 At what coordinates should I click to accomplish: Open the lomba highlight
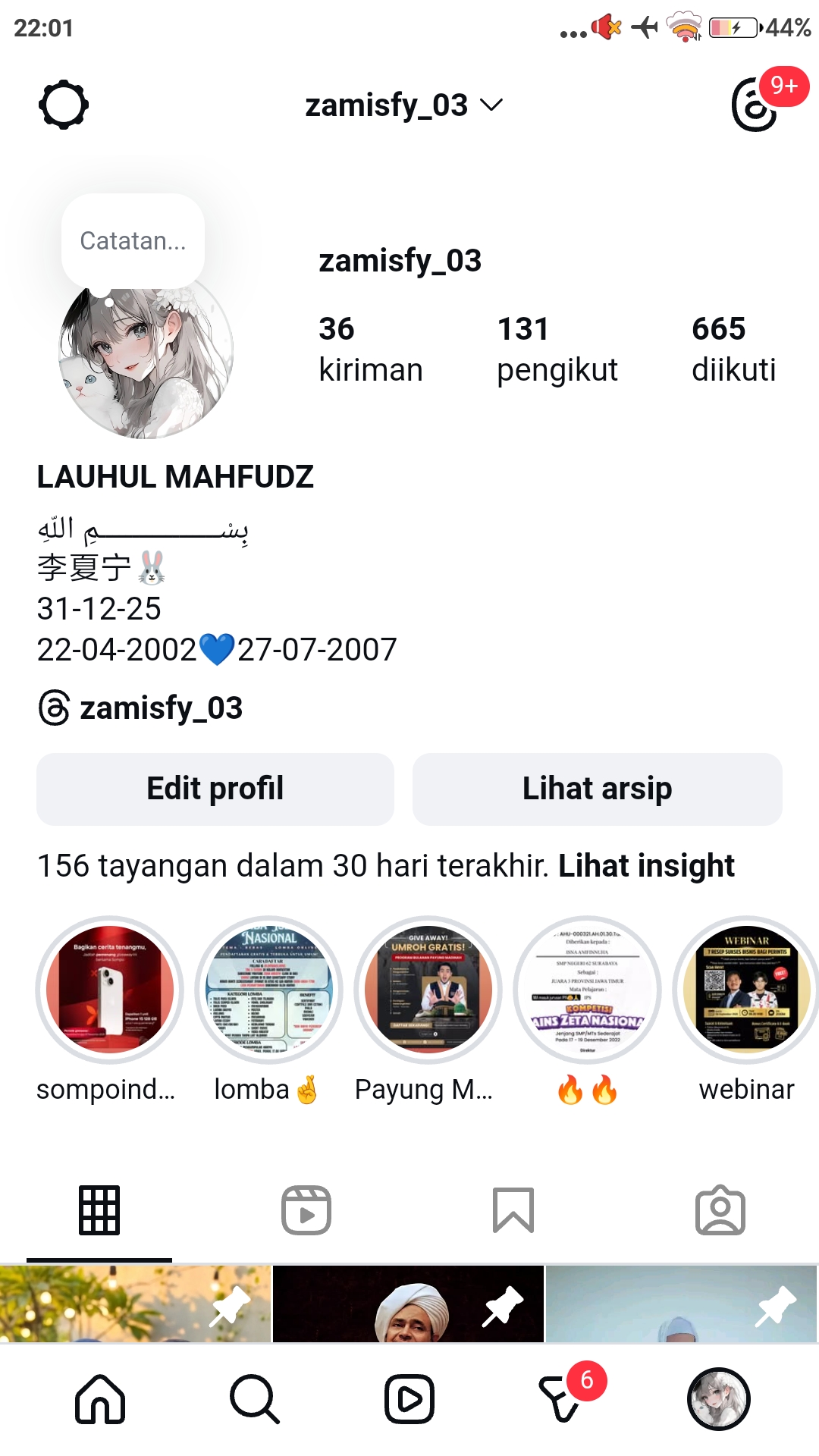pos(269,990)
